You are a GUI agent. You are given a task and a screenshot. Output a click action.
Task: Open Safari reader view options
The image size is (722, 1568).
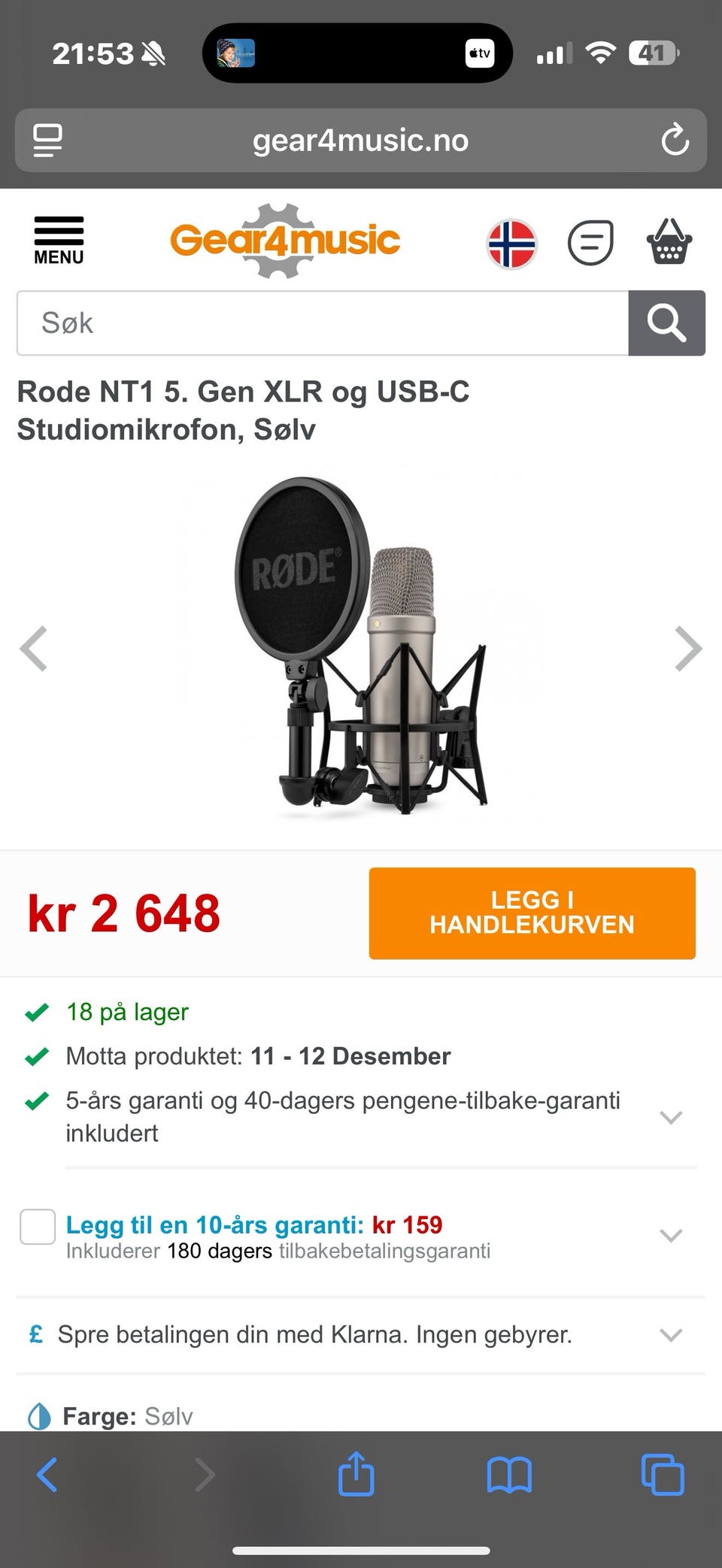[x=47, y=140]
